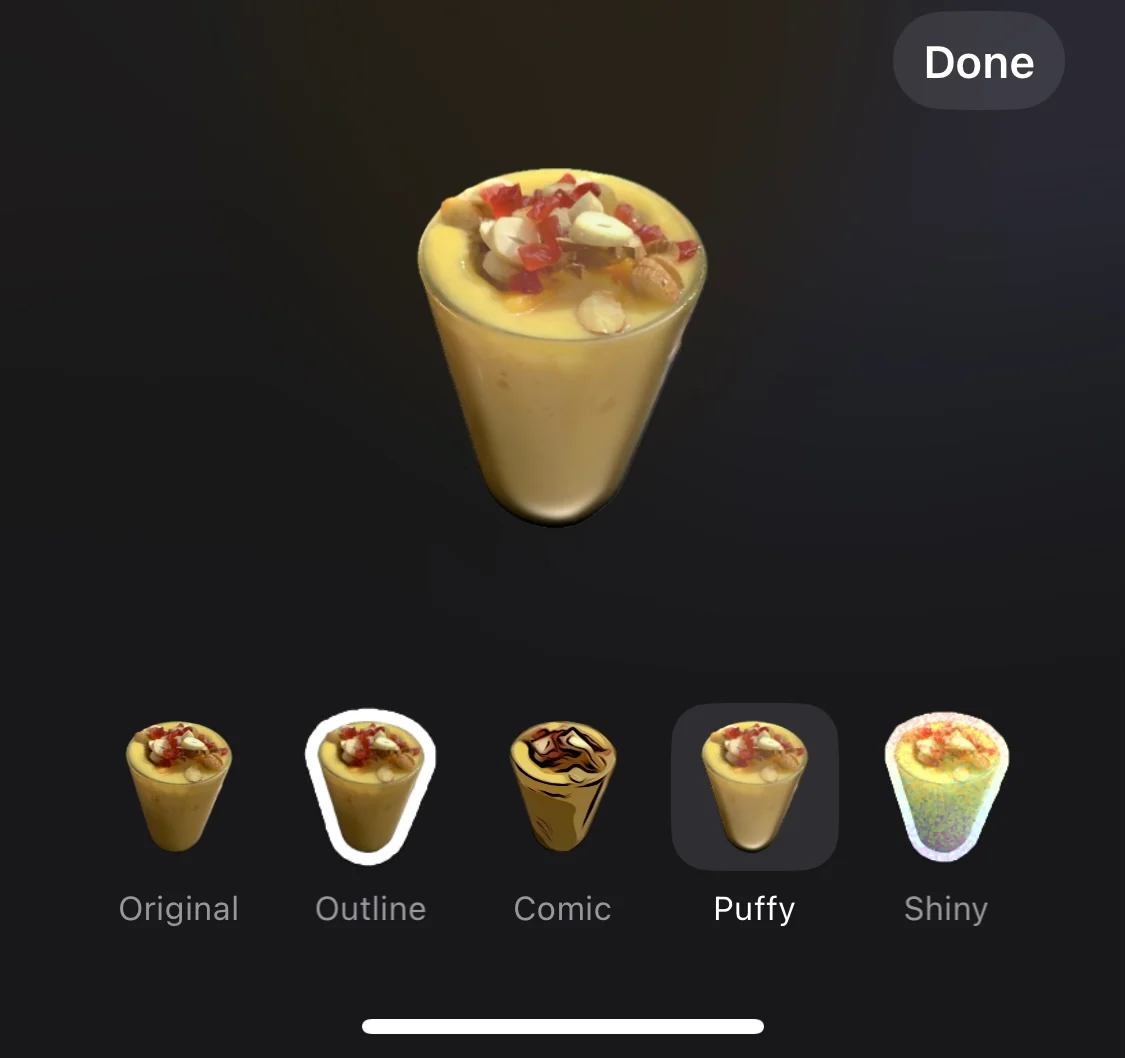Apply the Outline effect
Viewport: 1125px width, 1058px height.
coord(370,787)
